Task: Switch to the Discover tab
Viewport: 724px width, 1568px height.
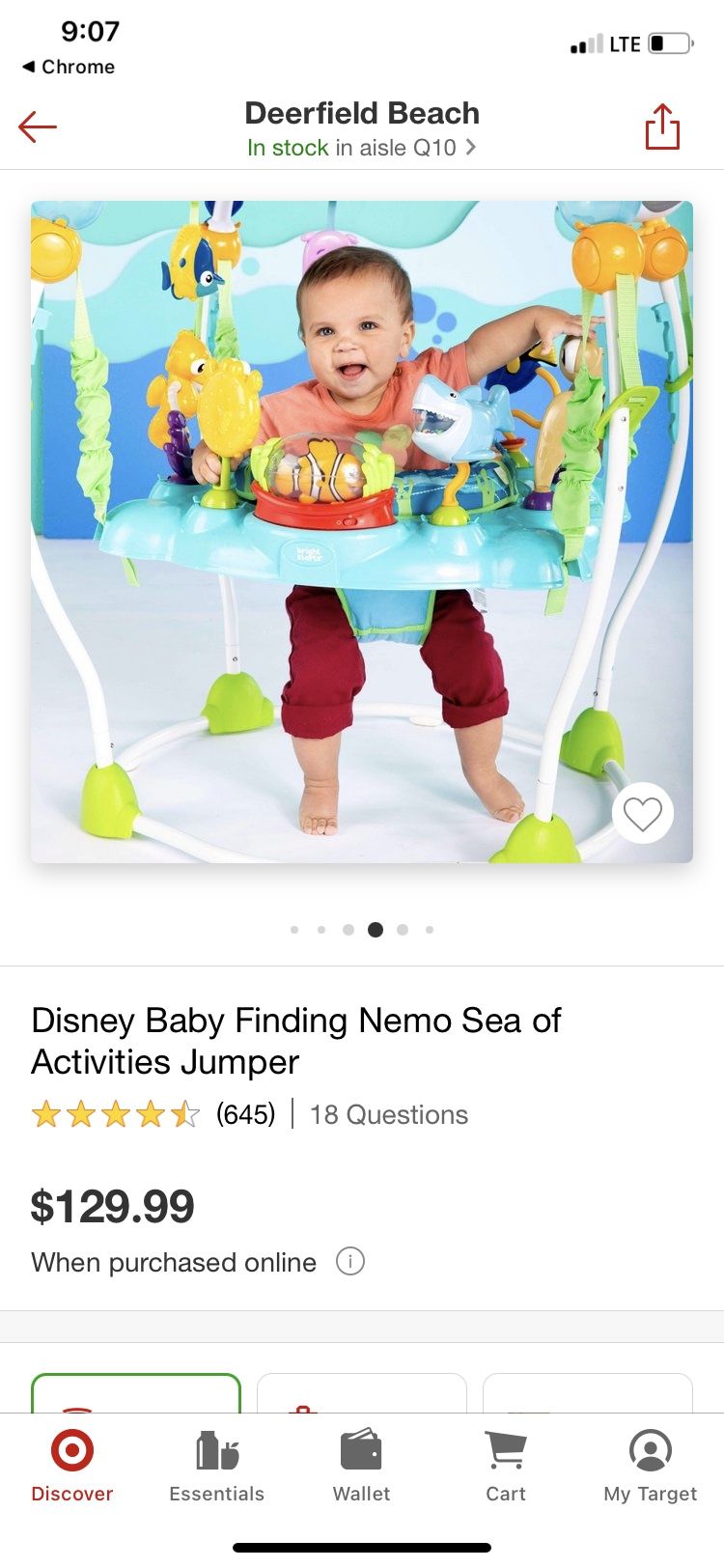Action: click(72, 1466)
